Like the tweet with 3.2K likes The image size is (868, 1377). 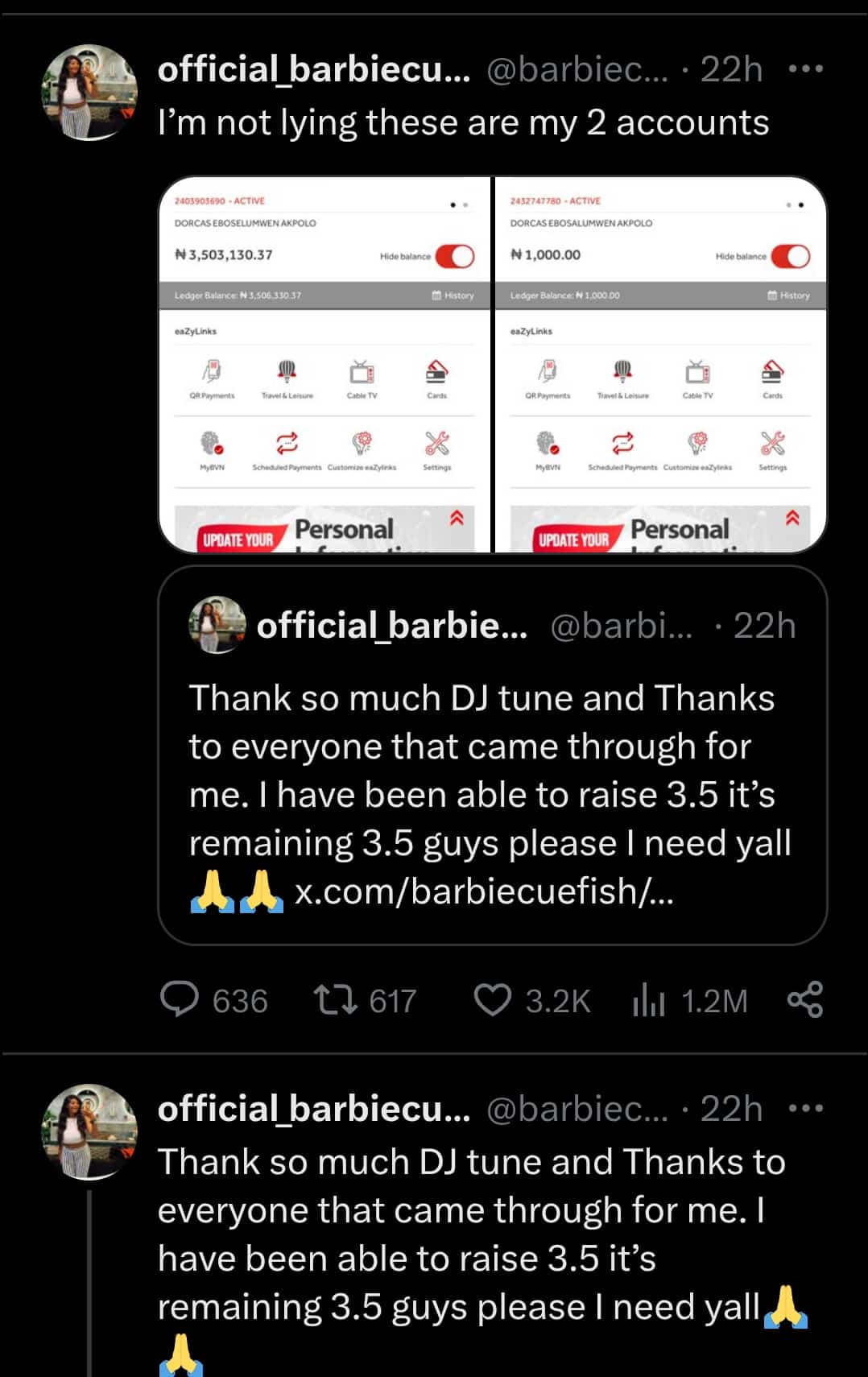point(492,1000)
